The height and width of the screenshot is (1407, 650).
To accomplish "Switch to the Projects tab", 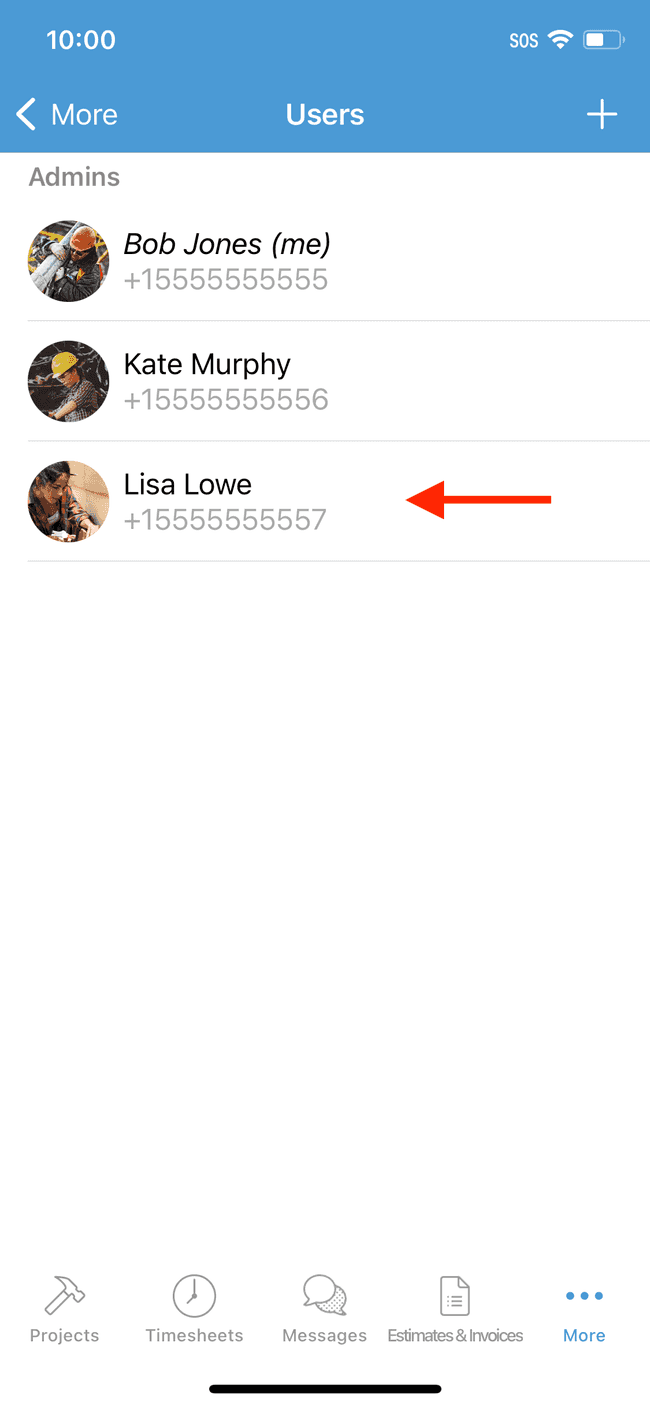I will coord(65,1309).
